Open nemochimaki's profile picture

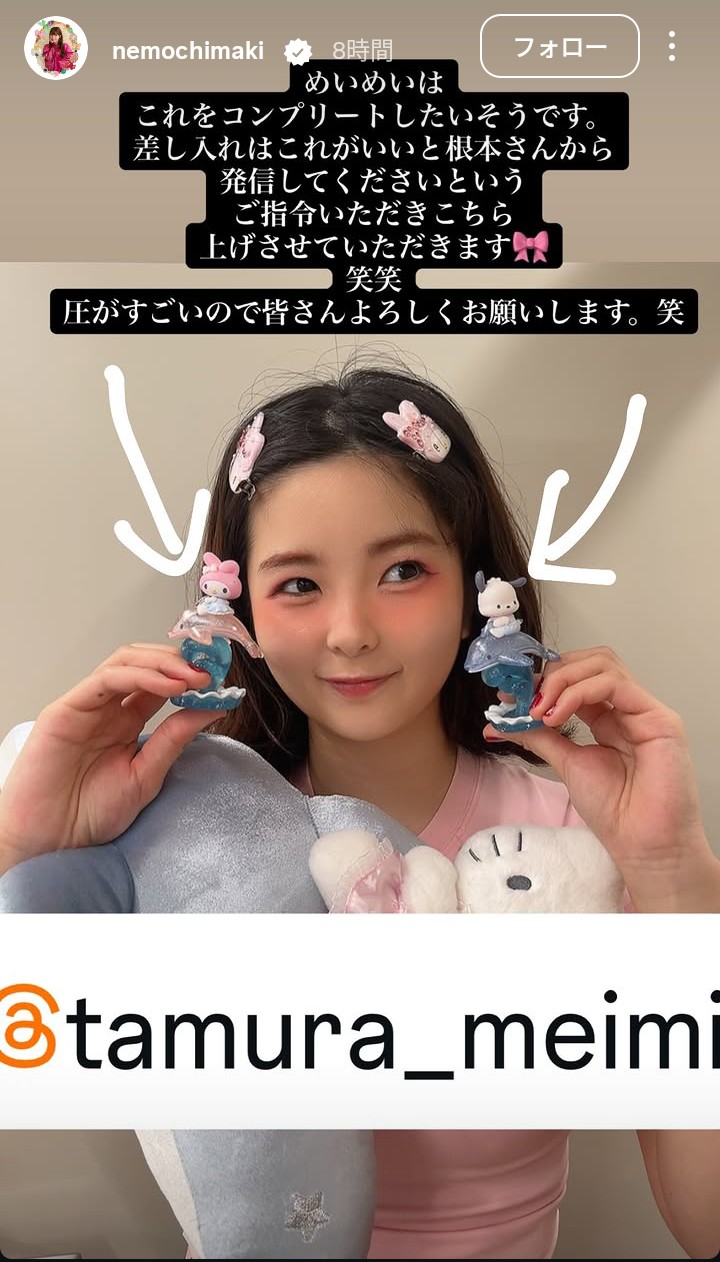pos(56,48)
